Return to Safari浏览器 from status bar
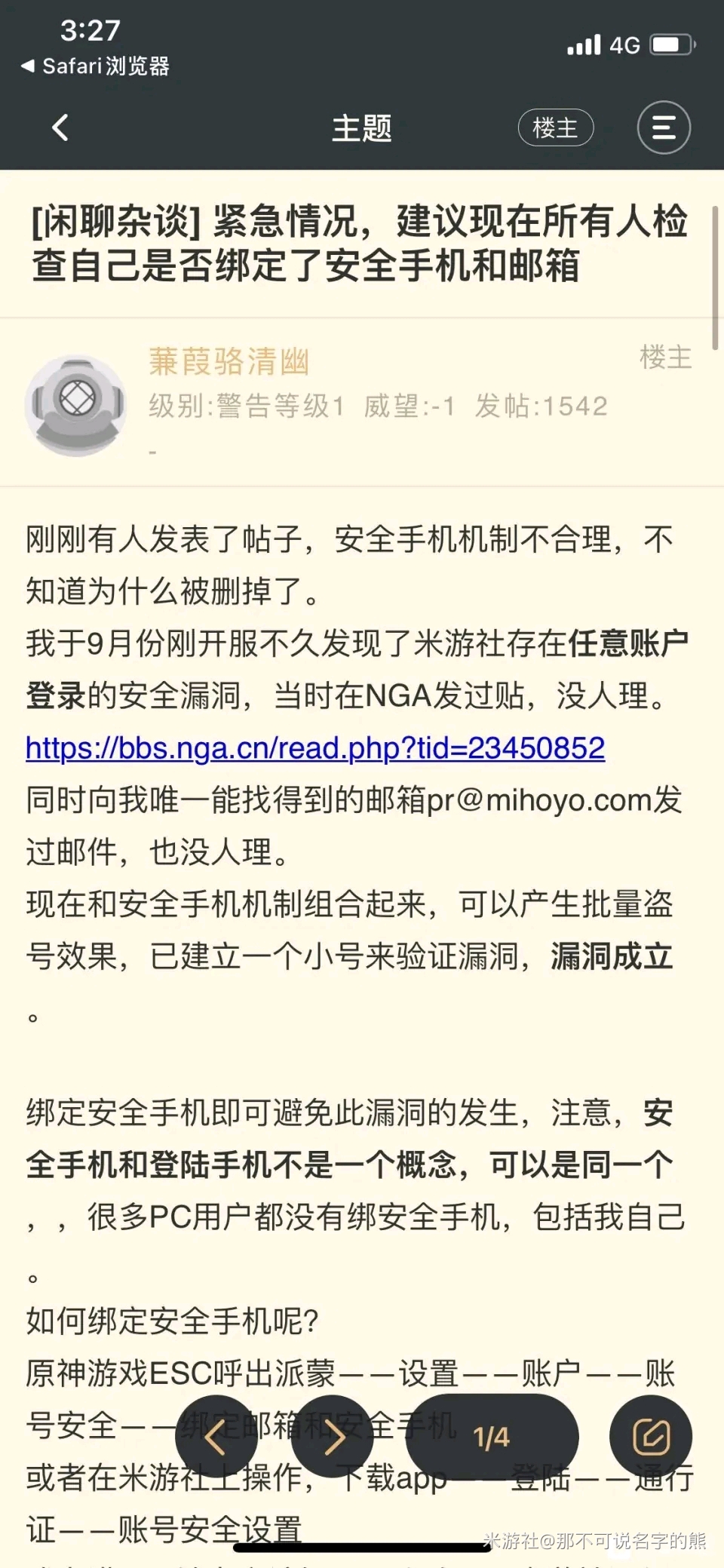The image size is (724, 1568). pyautogui.click(x=96, y=66)
